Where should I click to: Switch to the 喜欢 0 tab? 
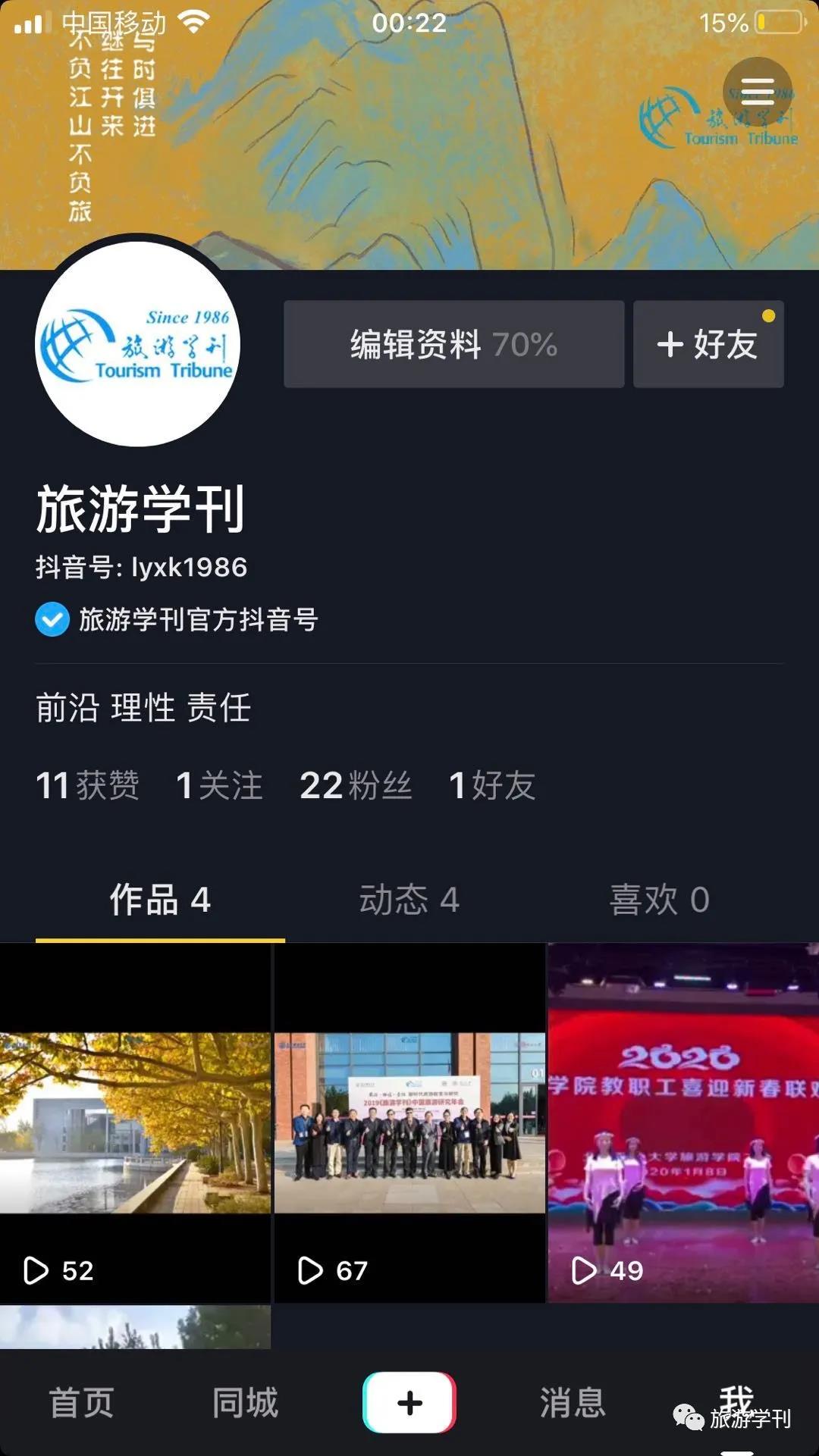[x=659, y=900]
